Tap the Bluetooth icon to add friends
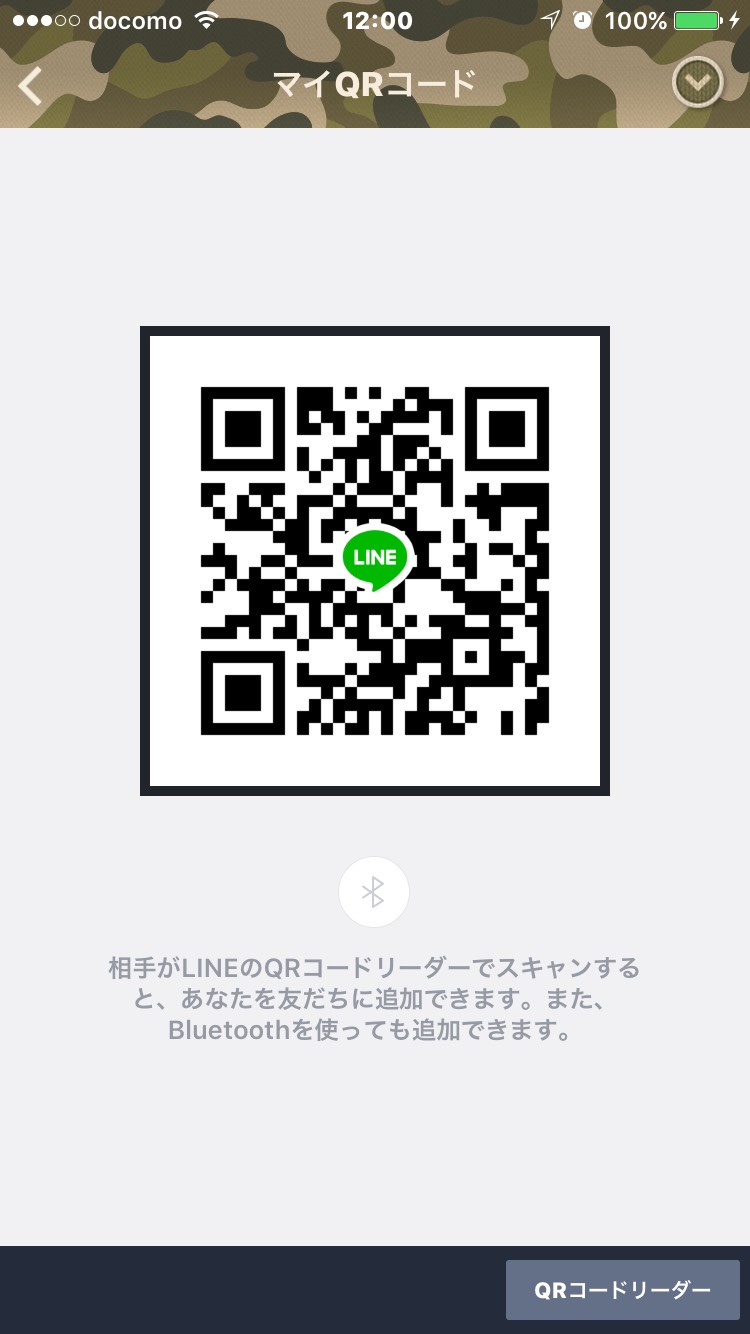 (x=374, y=892)
